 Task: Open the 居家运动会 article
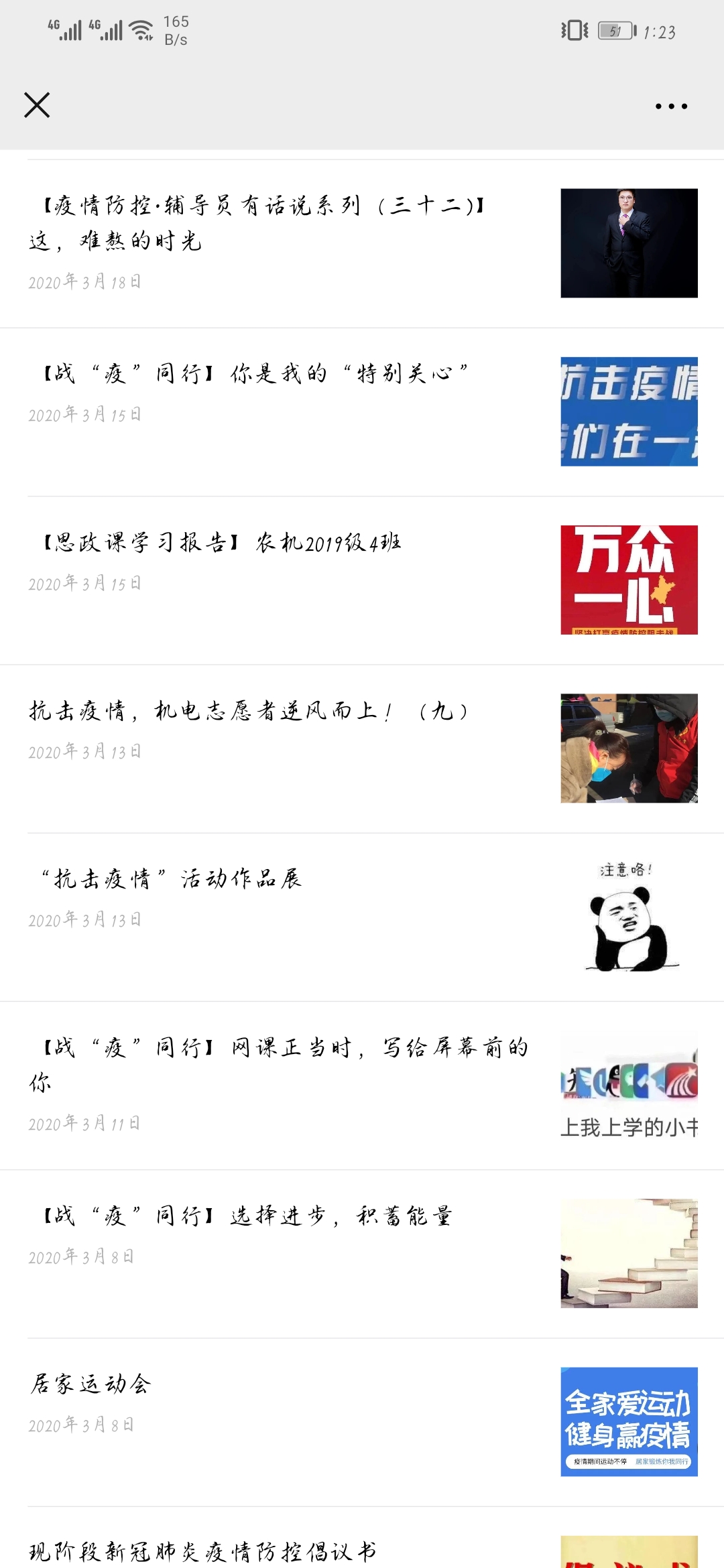coord(90,1384)
